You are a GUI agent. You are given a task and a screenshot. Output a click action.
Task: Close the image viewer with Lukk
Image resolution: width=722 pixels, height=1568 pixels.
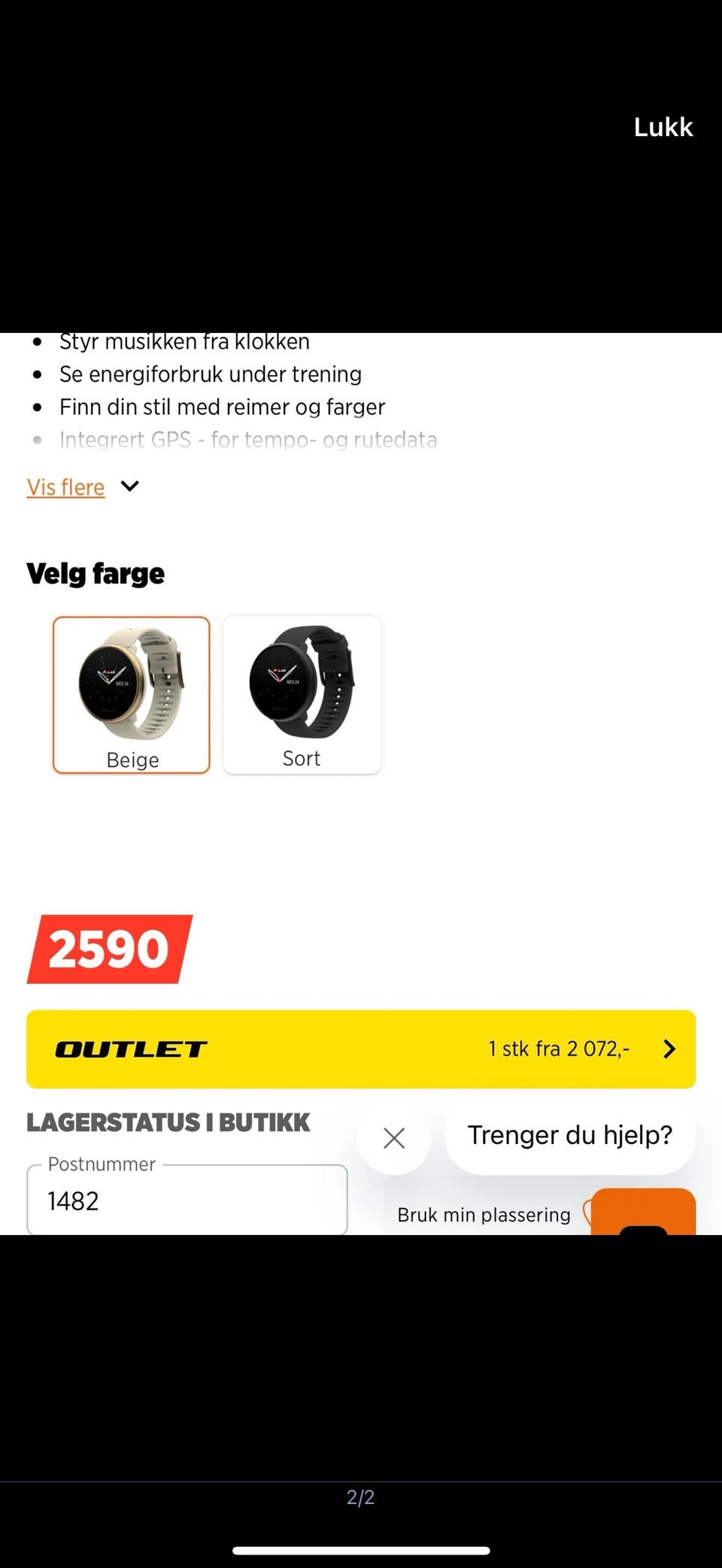click(663, 127)
